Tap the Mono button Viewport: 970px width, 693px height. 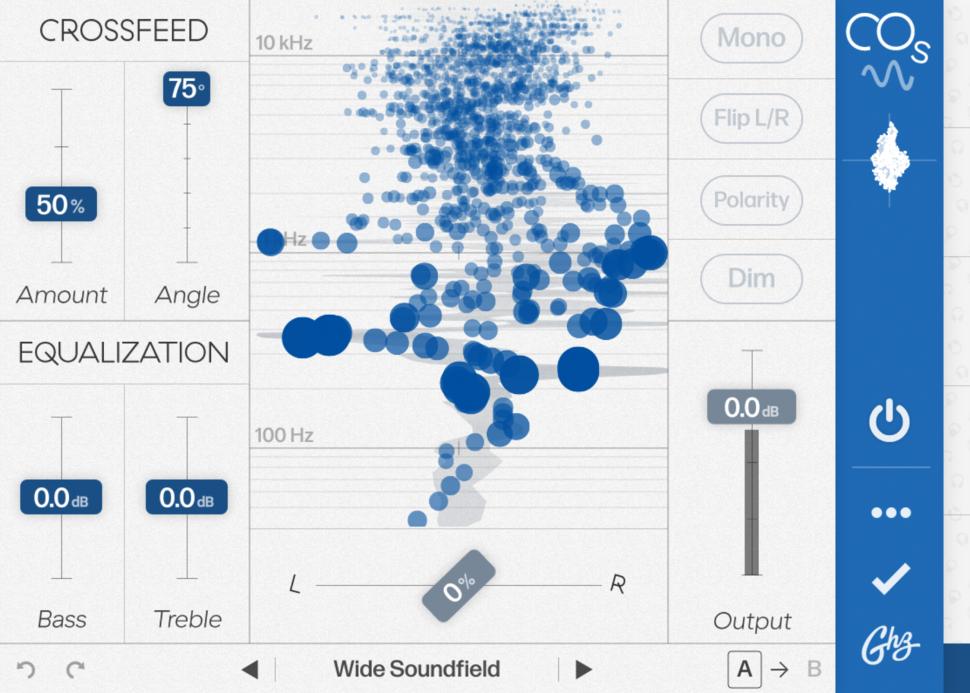click(751, 38)
